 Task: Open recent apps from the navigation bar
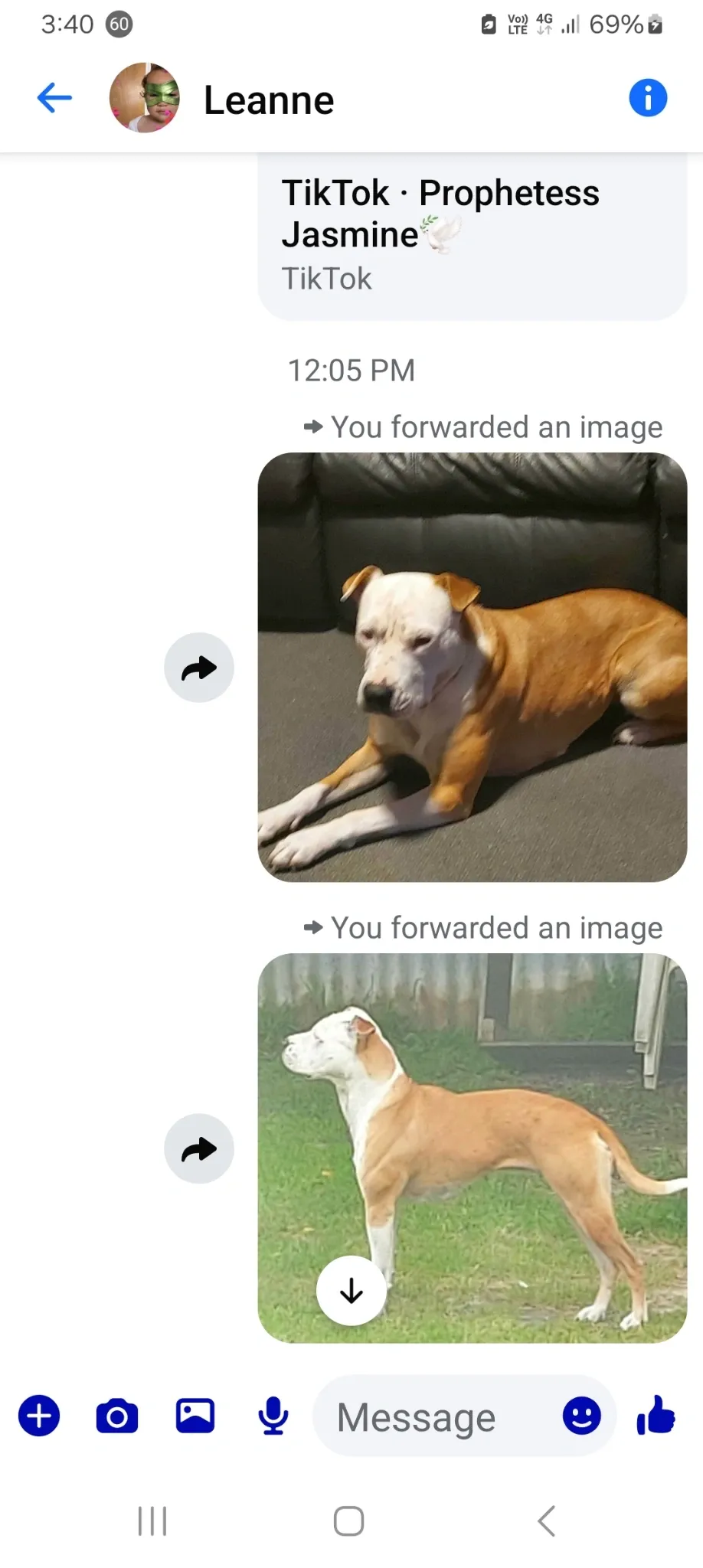(152, 1521)
